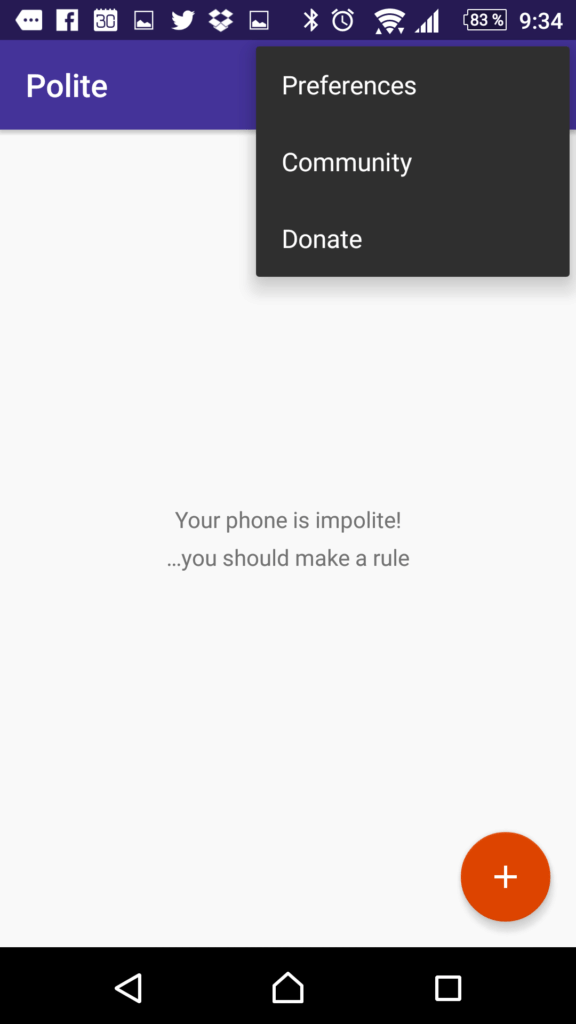Go back using the navigation bar
Screen dimensions: 576x1024
(128, 987)
